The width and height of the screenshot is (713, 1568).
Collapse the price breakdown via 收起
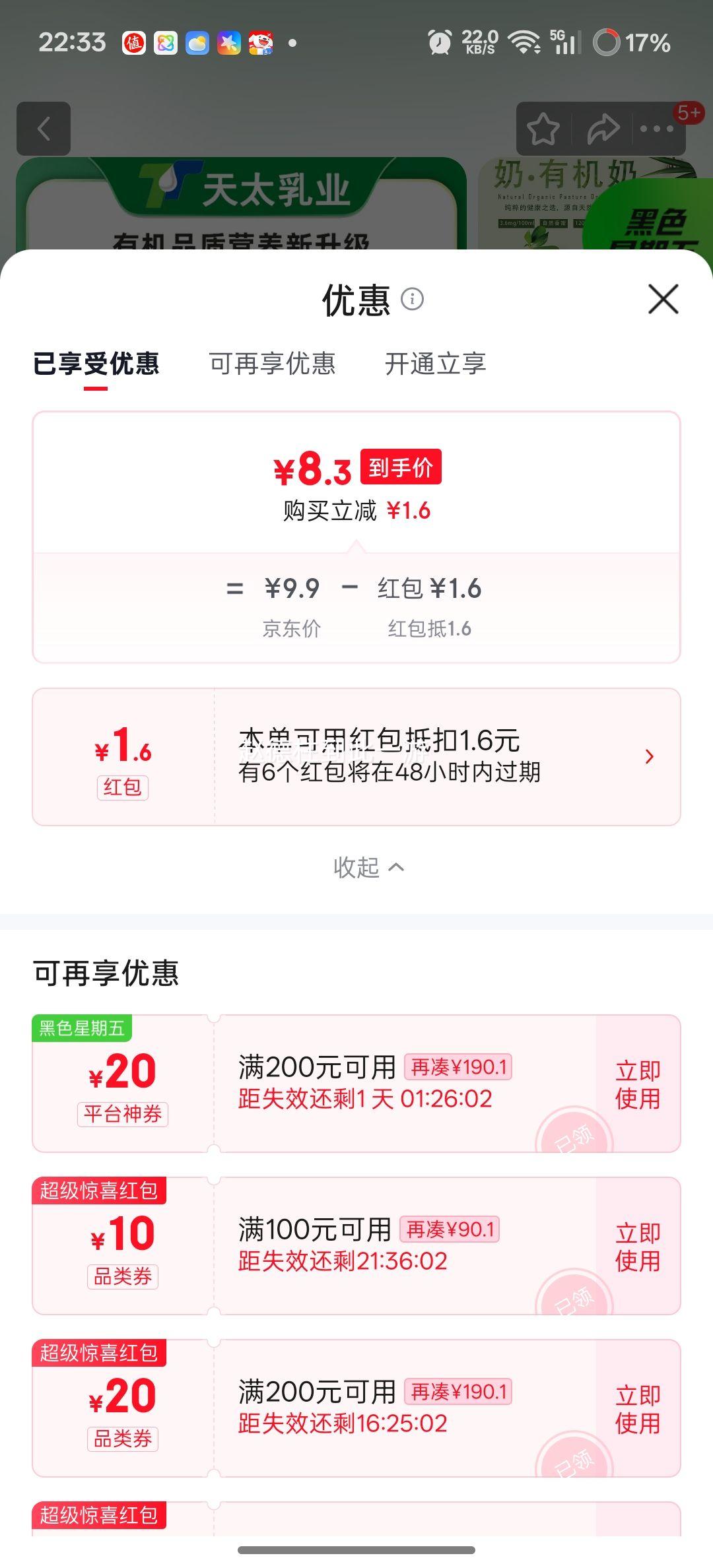(x=368, y=868)
